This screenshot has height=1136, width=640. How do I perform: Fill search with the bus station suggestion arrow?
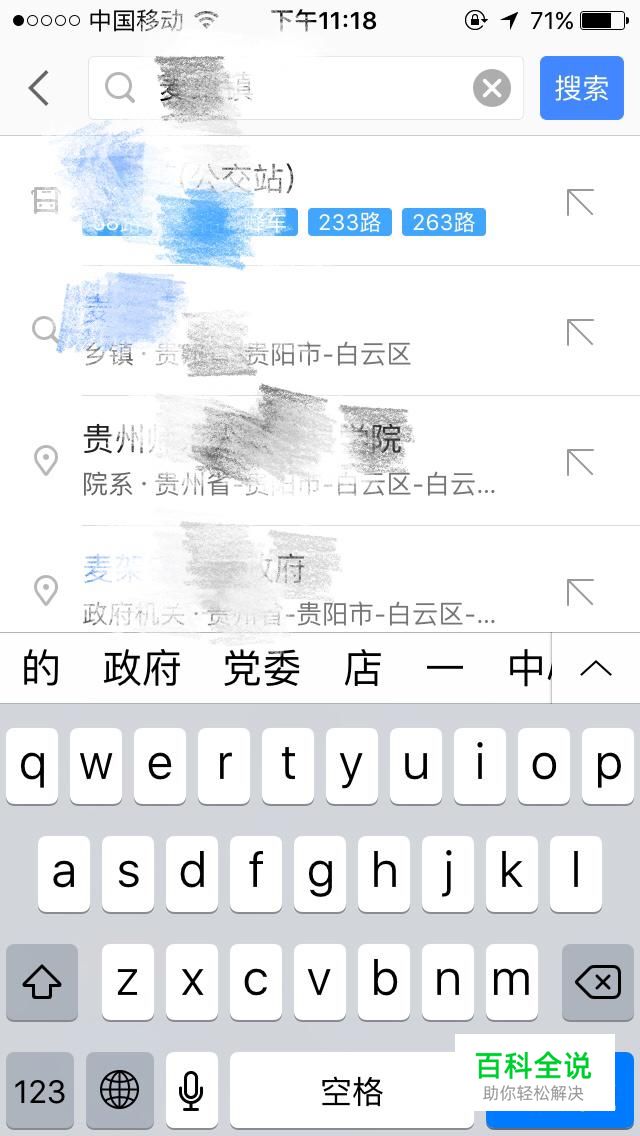pos(580,201)
